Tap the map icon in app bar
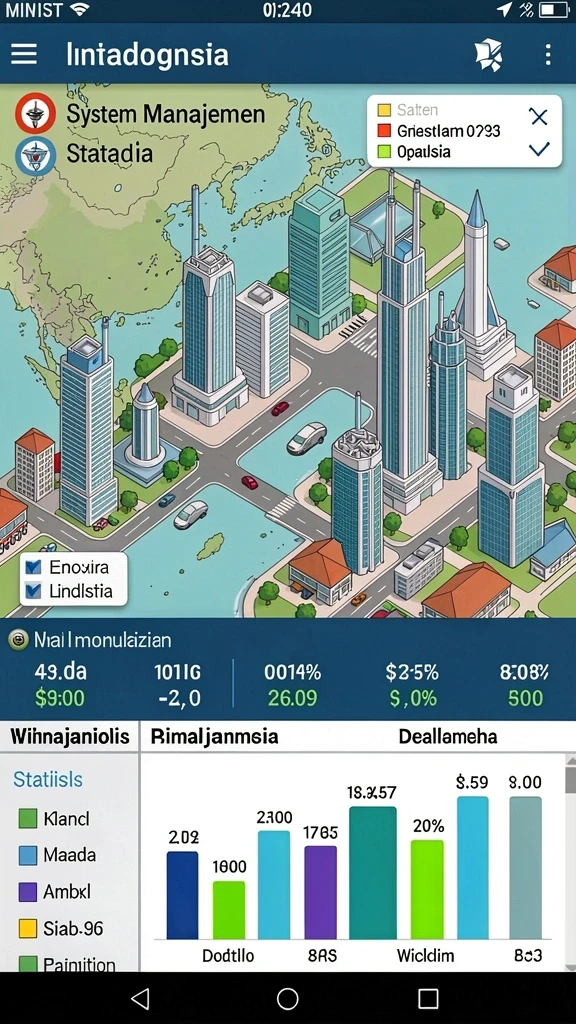The height and width of the screenshot is (1024, 576). 488,54
